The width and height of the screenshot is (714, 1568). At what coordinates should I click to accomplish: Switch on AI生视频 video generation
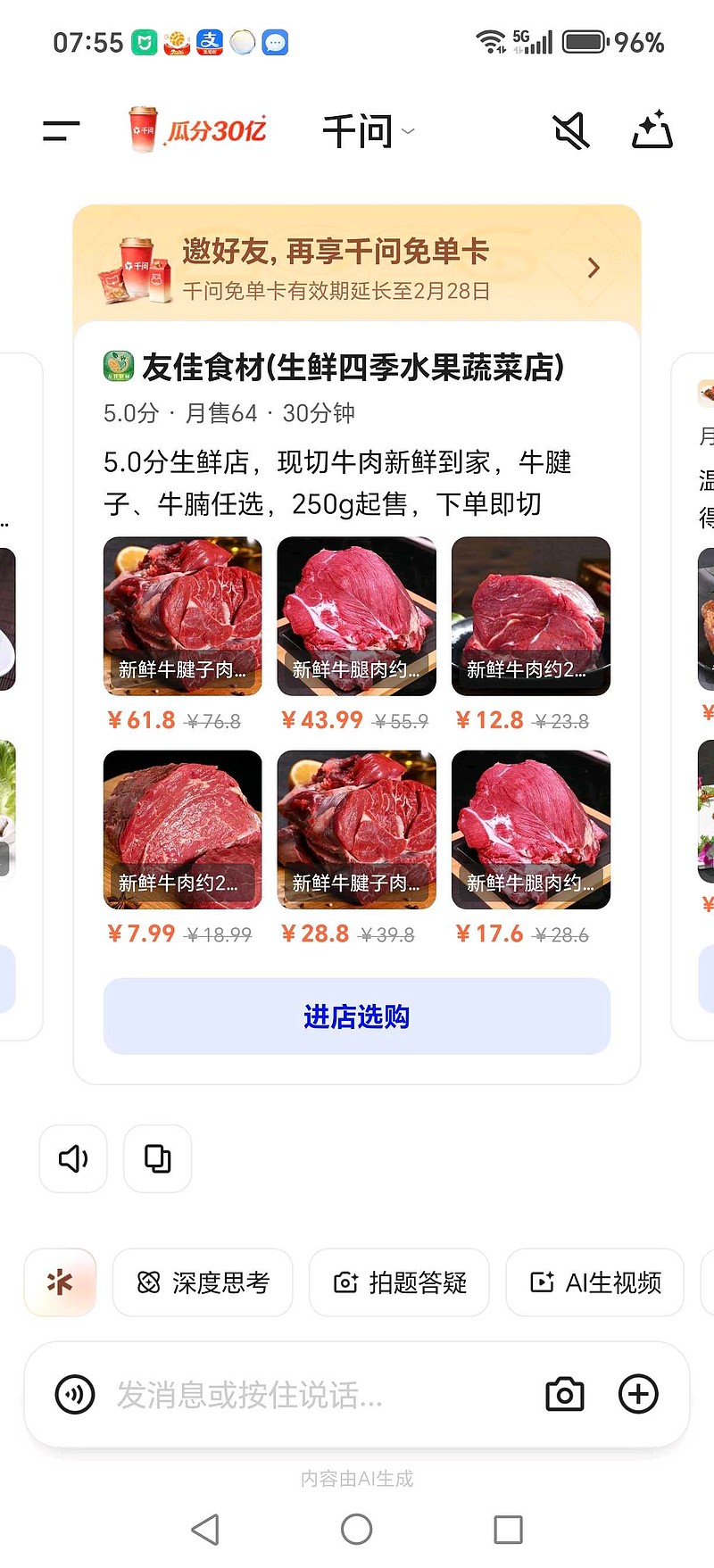coord(594,1282)
